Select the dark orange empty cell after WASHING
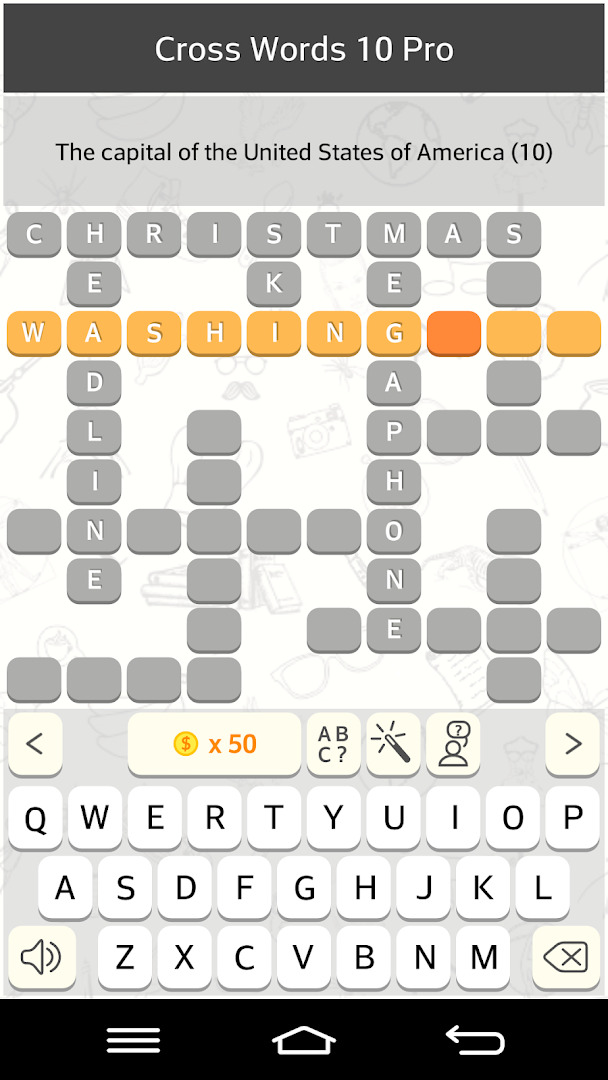This screenshot has width=608, height=1080. click(x=453, y=333)
